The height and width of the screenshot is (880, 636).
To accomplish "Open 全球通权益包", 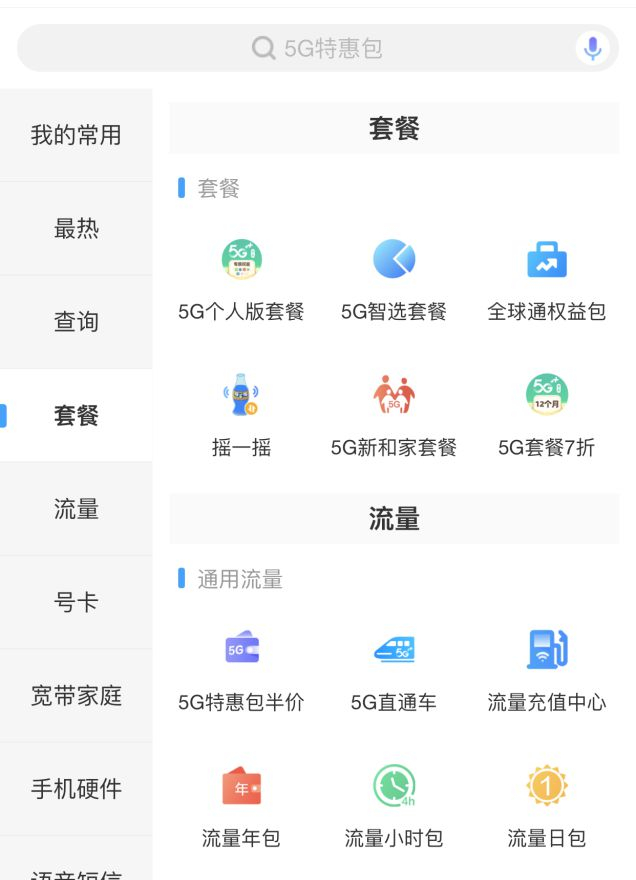I will 546,278.
